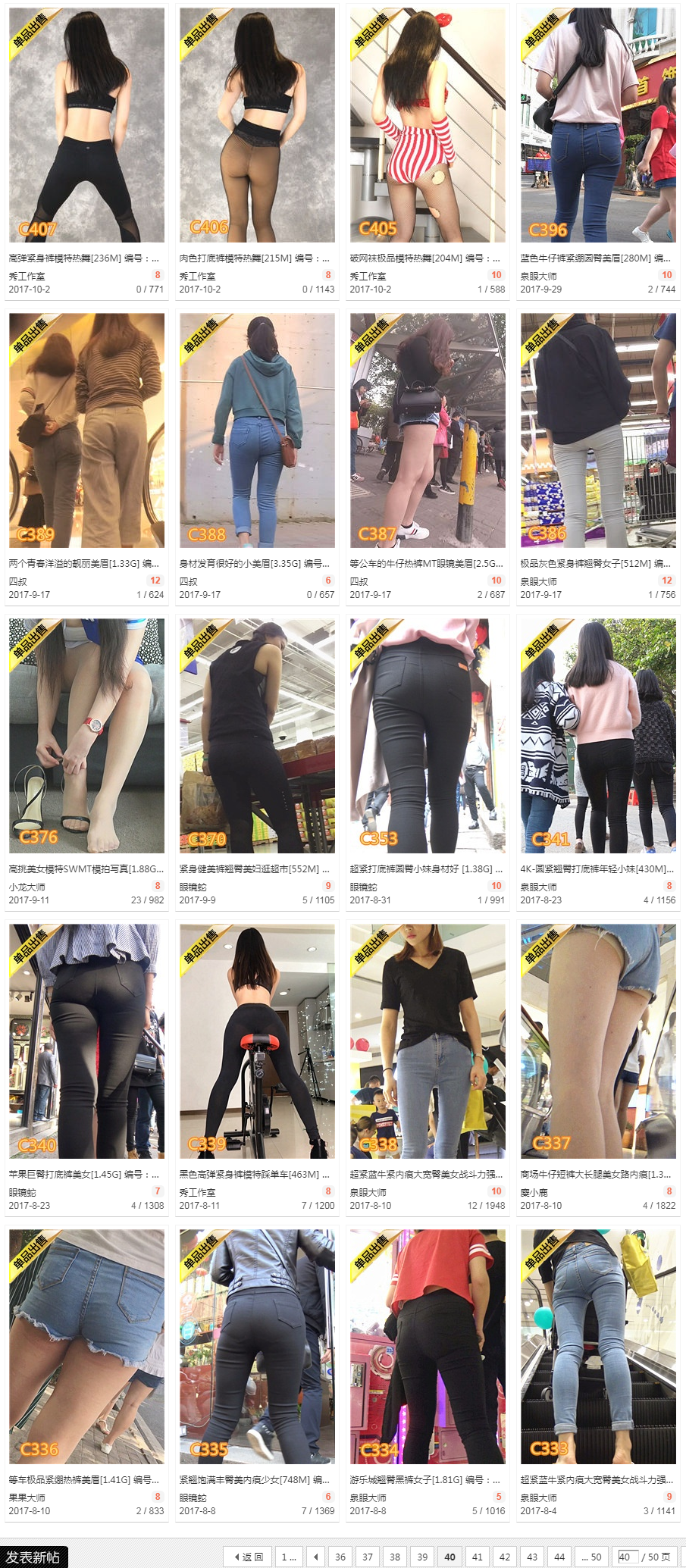Open the thread tile labeled C339

pyautogui.click(x=257, y=1041)
